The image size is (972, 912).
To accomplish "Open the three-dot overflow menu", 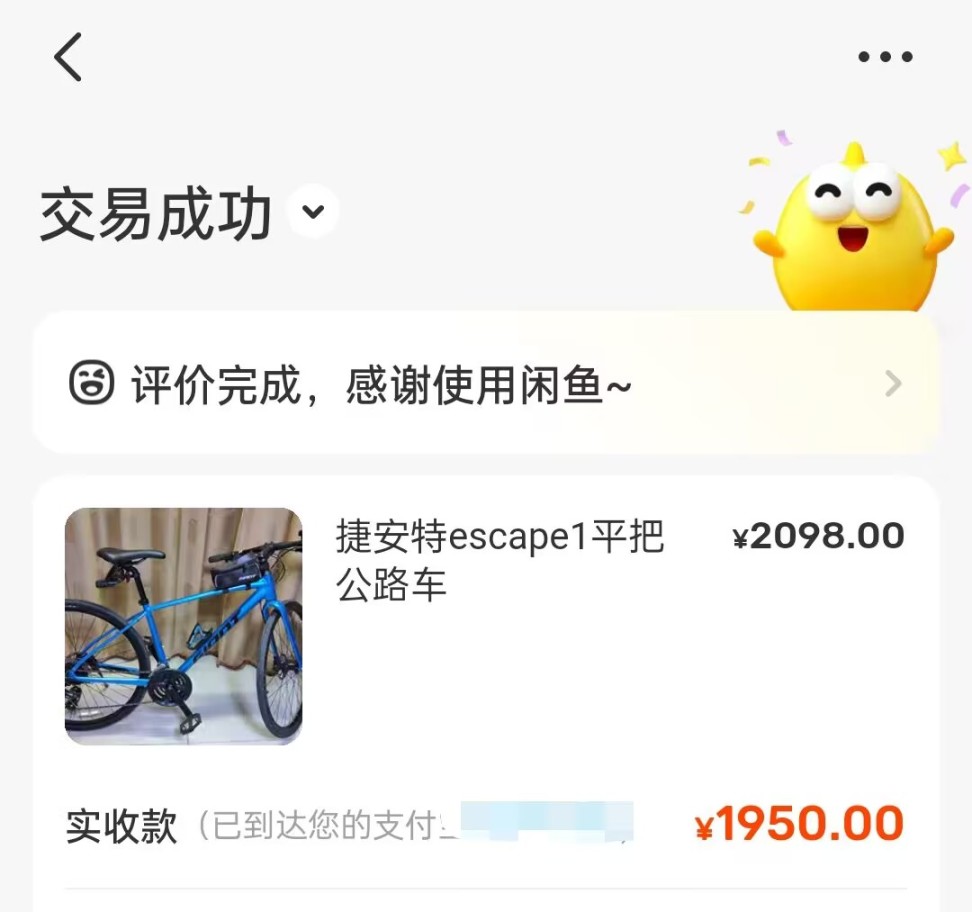I will [885, 57].
